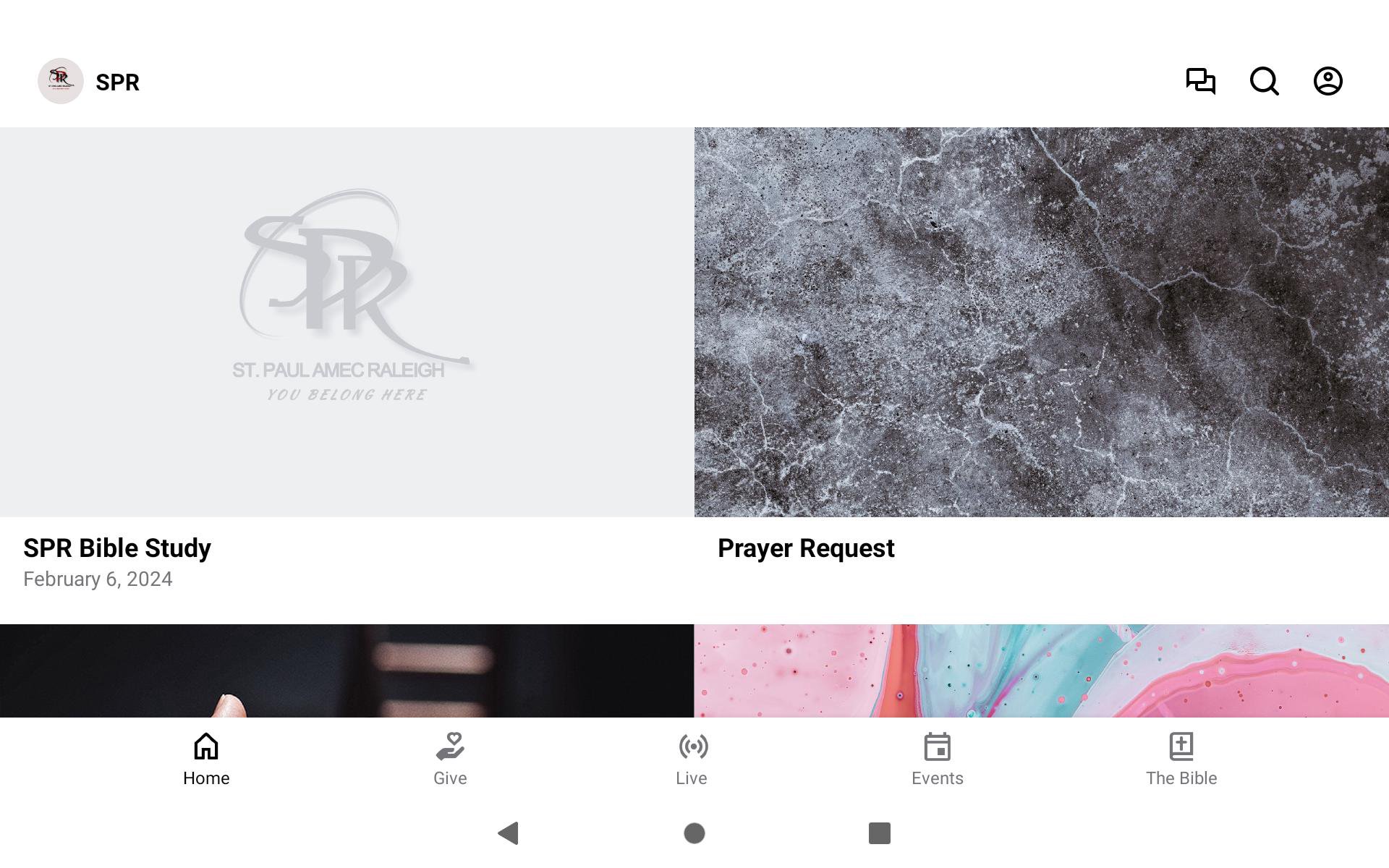Tap the system back button
The image size is (1389, 868).
(x=509, y=833)
